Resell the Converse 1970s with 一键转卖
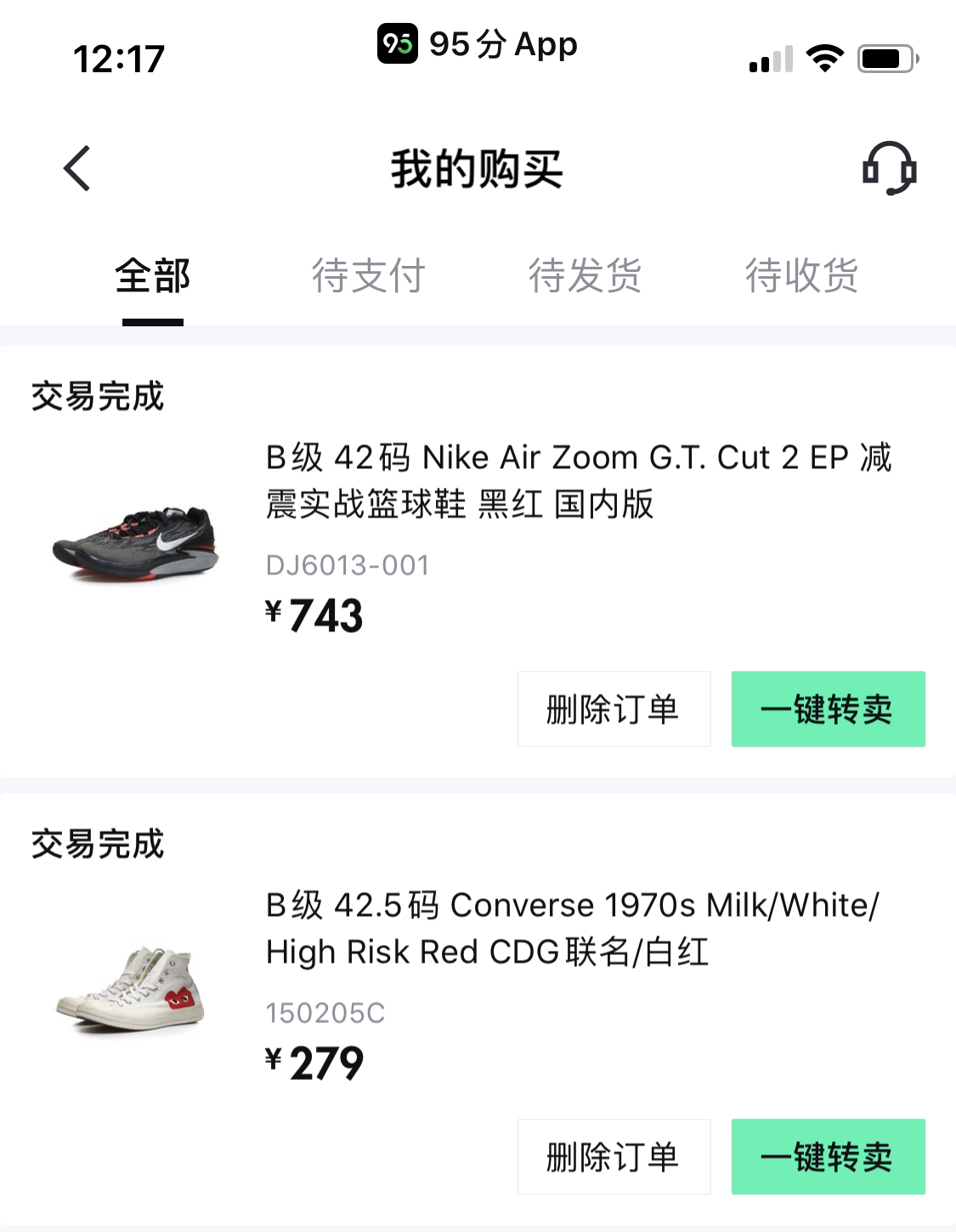 point(828,1157)
